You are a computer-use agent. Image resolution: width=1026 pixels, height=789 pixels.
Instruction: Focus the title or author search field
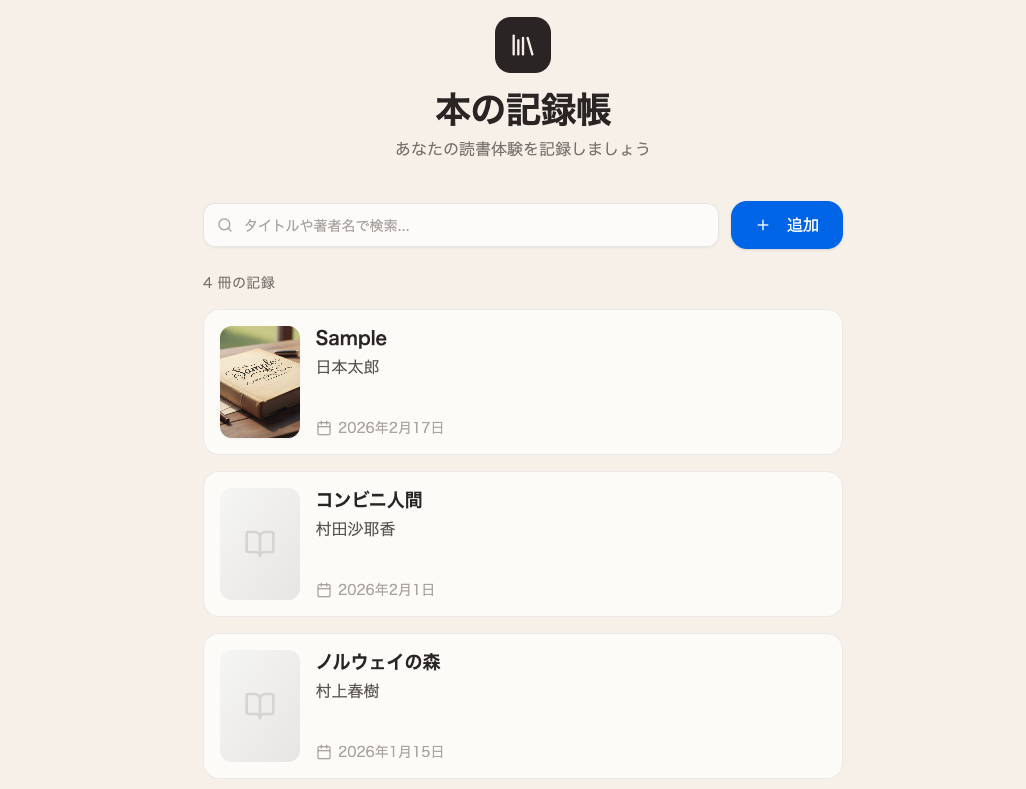point(470,225)
